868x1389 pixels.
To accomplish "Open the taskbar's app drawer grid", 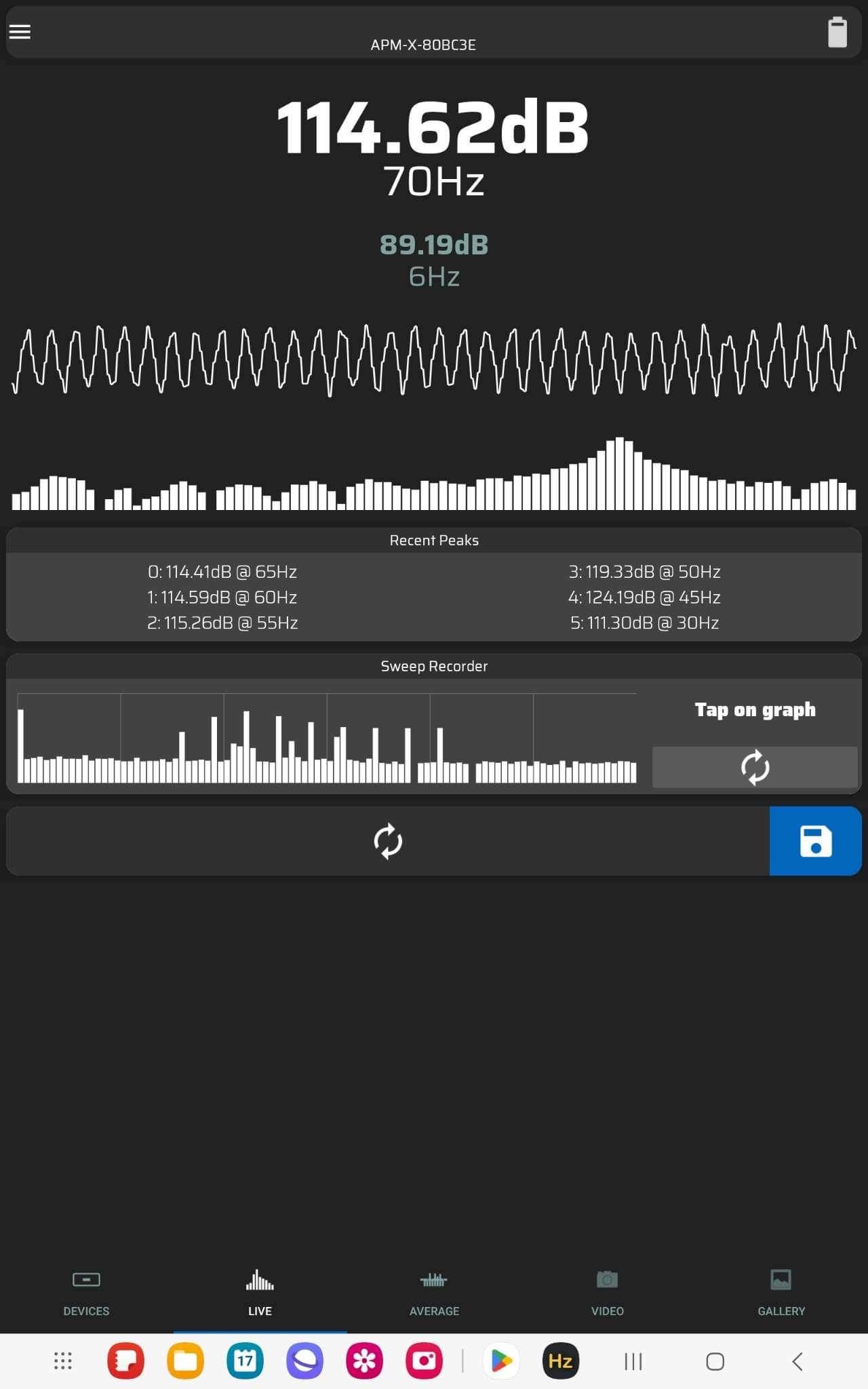I will tap(63, 1361).
